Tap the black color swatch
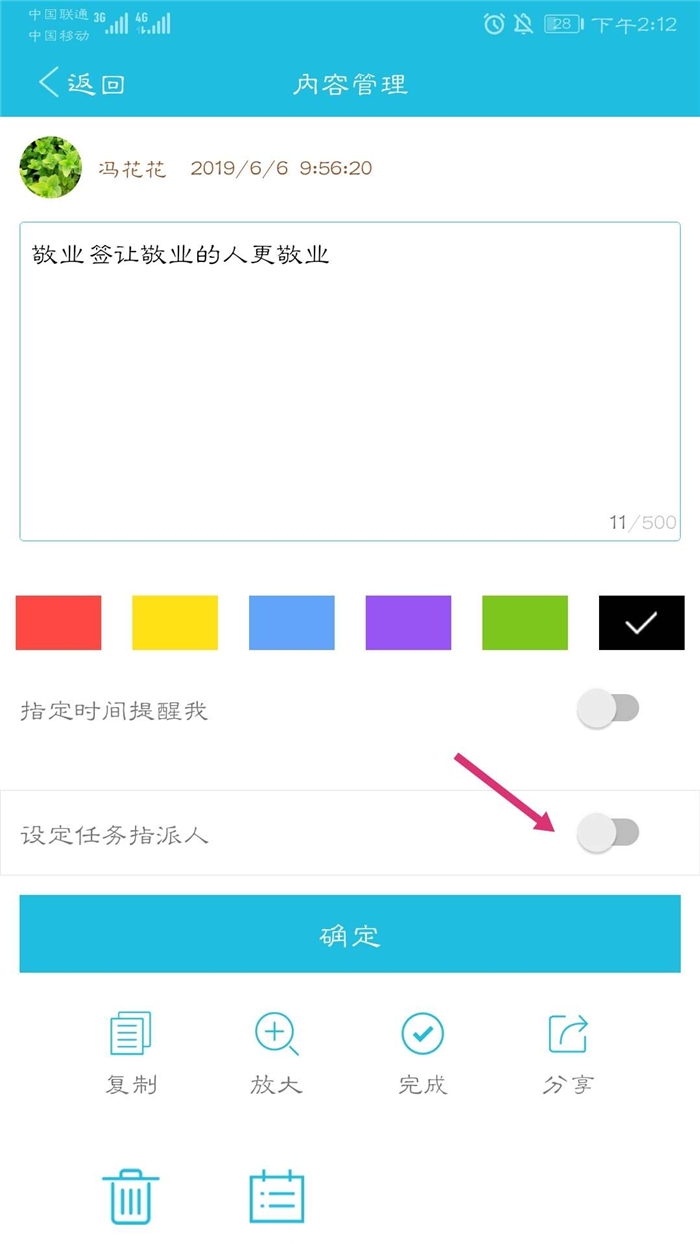Viewport: 700px width, 1244px height. click(x=641, y=623)
